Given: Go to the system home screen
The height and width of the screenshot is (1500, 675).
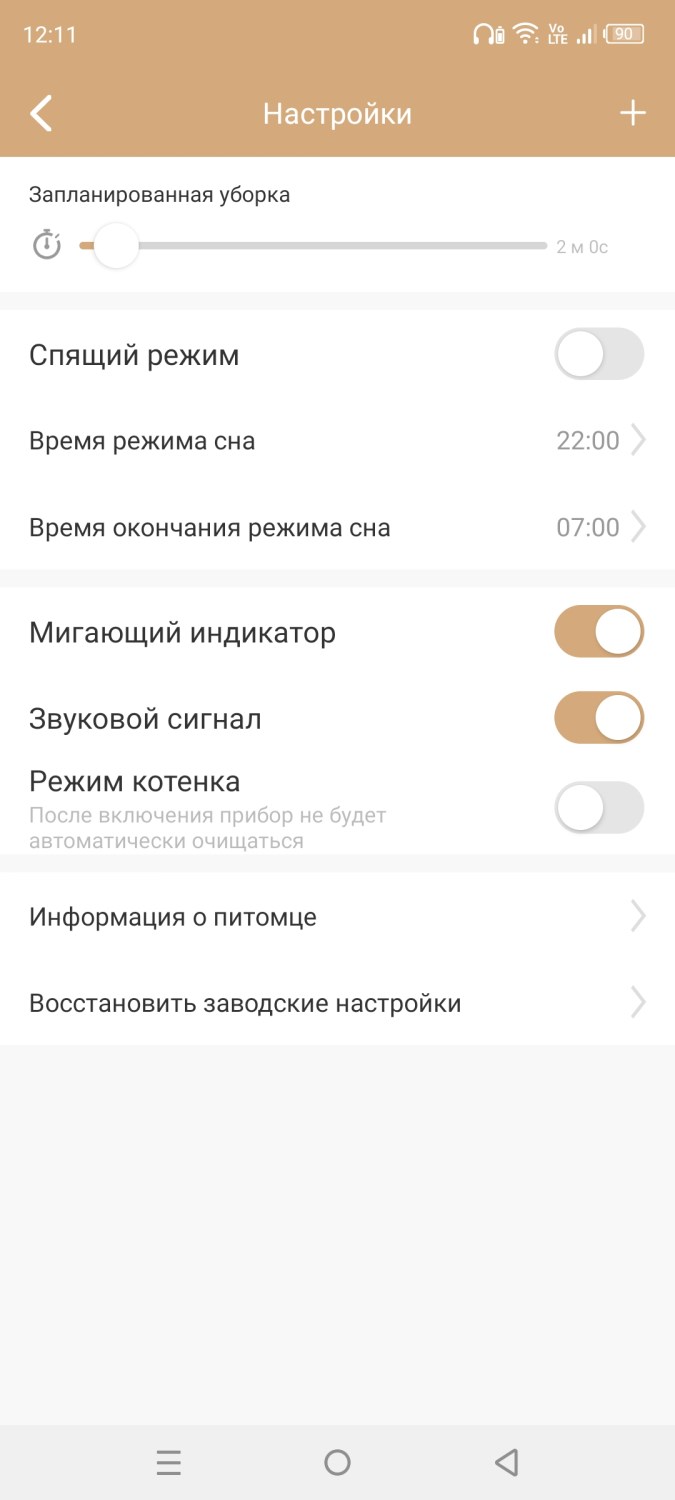Looking at the screenshot, I should pos(337,1463).
